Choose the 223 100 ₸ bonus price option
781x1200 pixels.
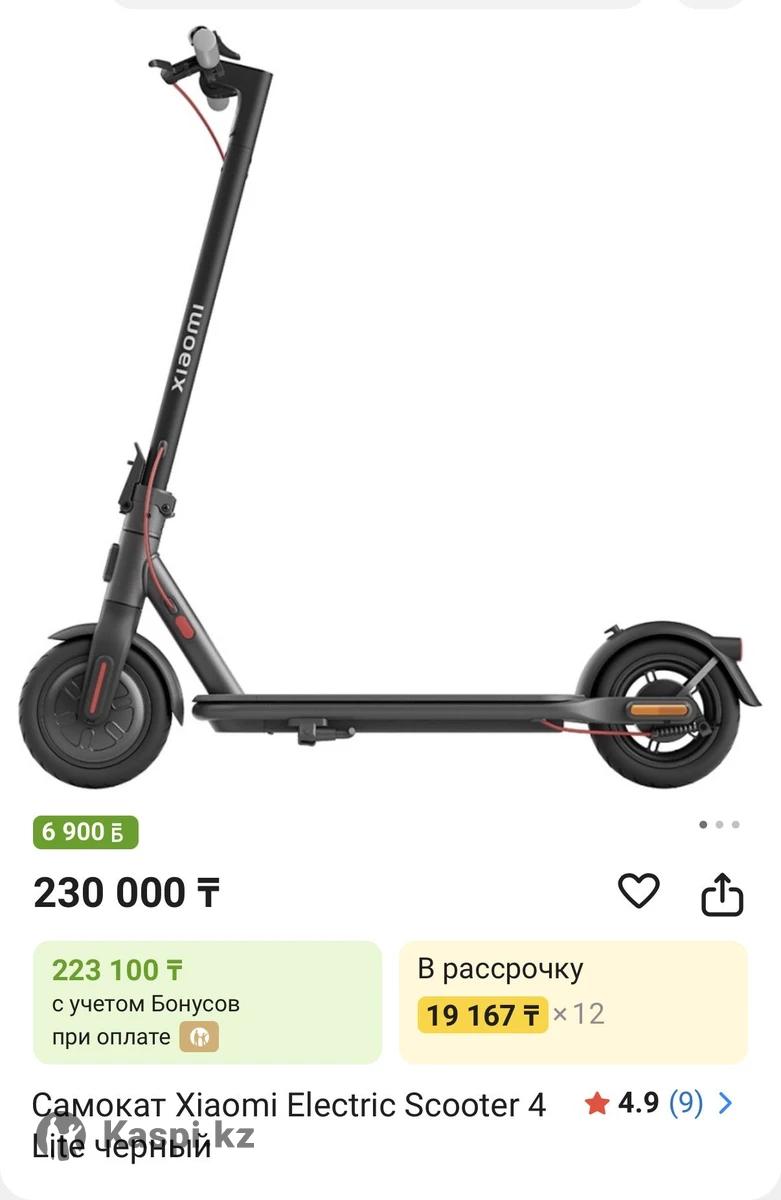pyautogui.click(x=208, y=1002)
